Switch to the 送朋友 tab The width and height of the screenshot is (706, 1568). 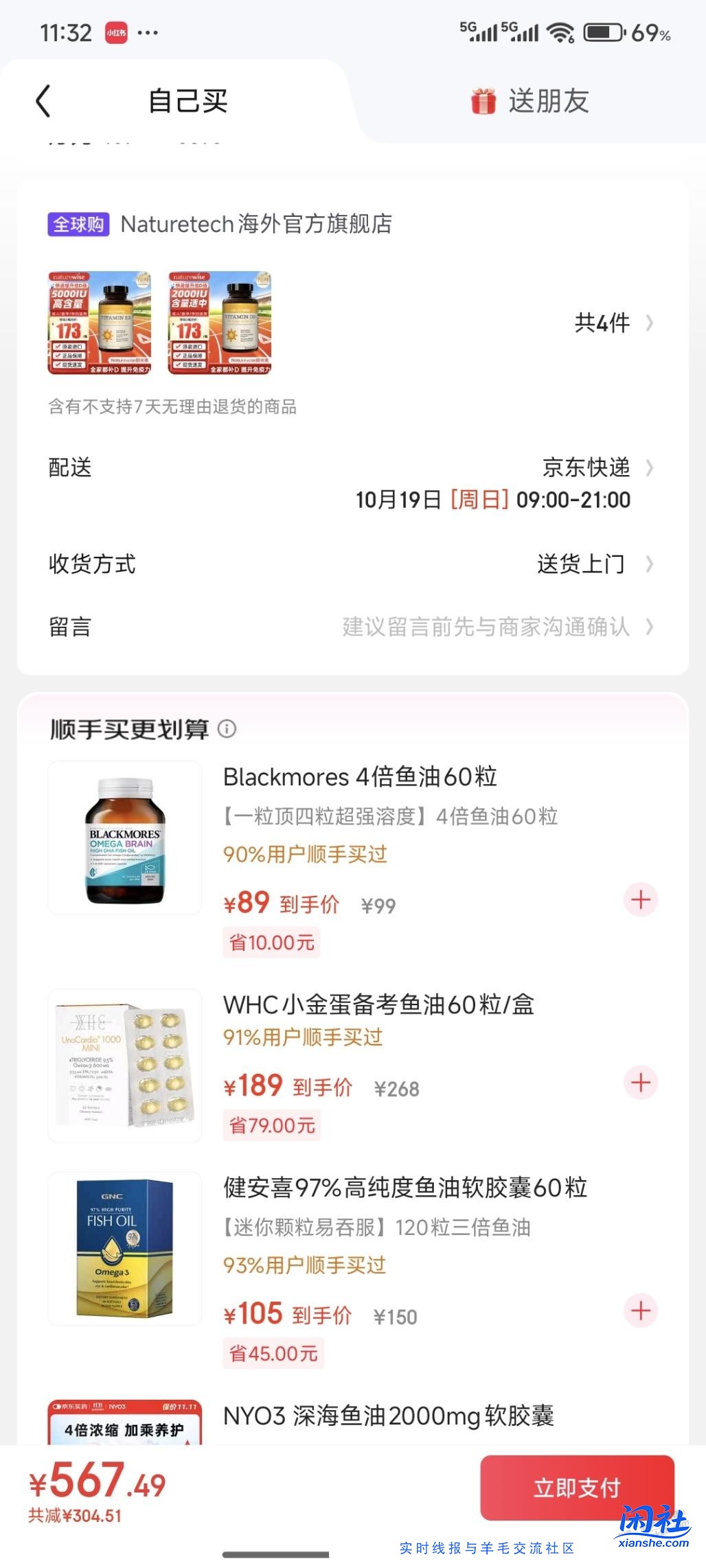[549, 100]
